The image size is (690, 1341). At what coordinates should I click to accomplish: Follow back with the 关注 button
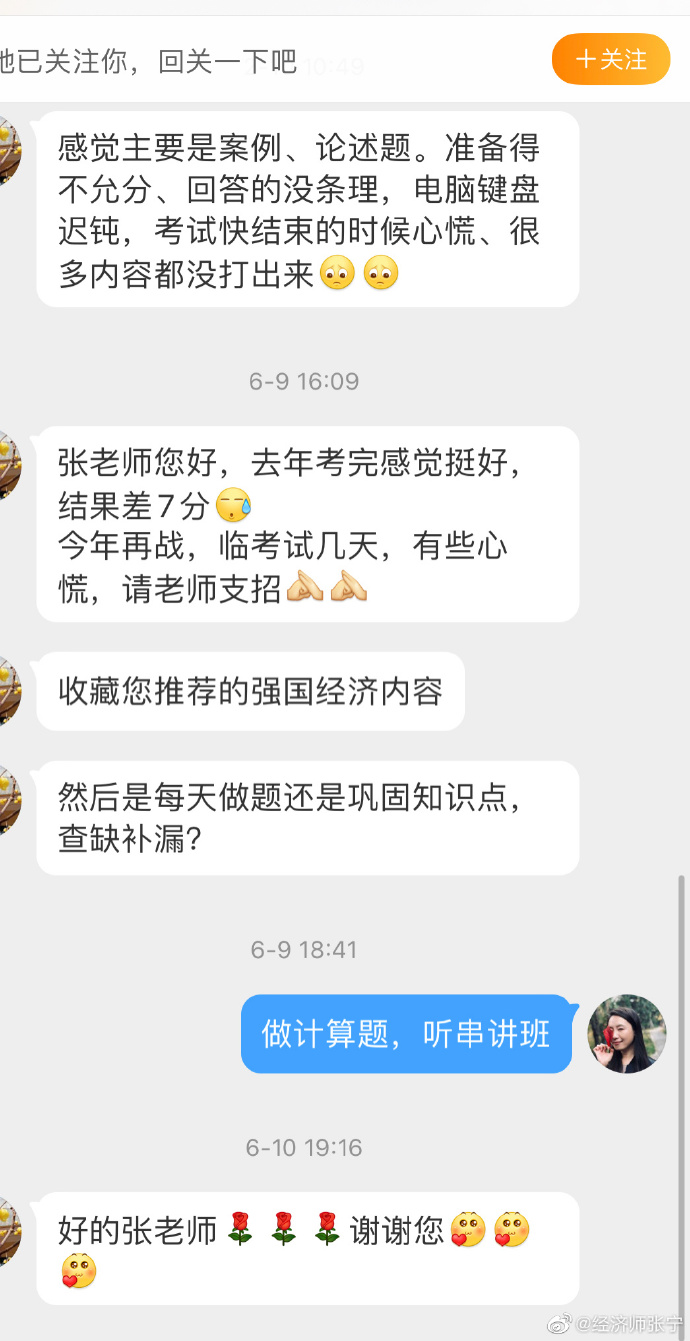click(611, 59)
